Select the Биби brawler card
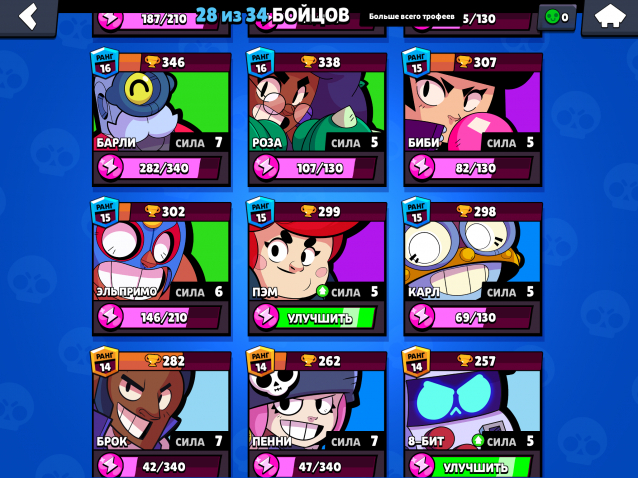This screenshot has width=638, height=478. coord(472,110)
